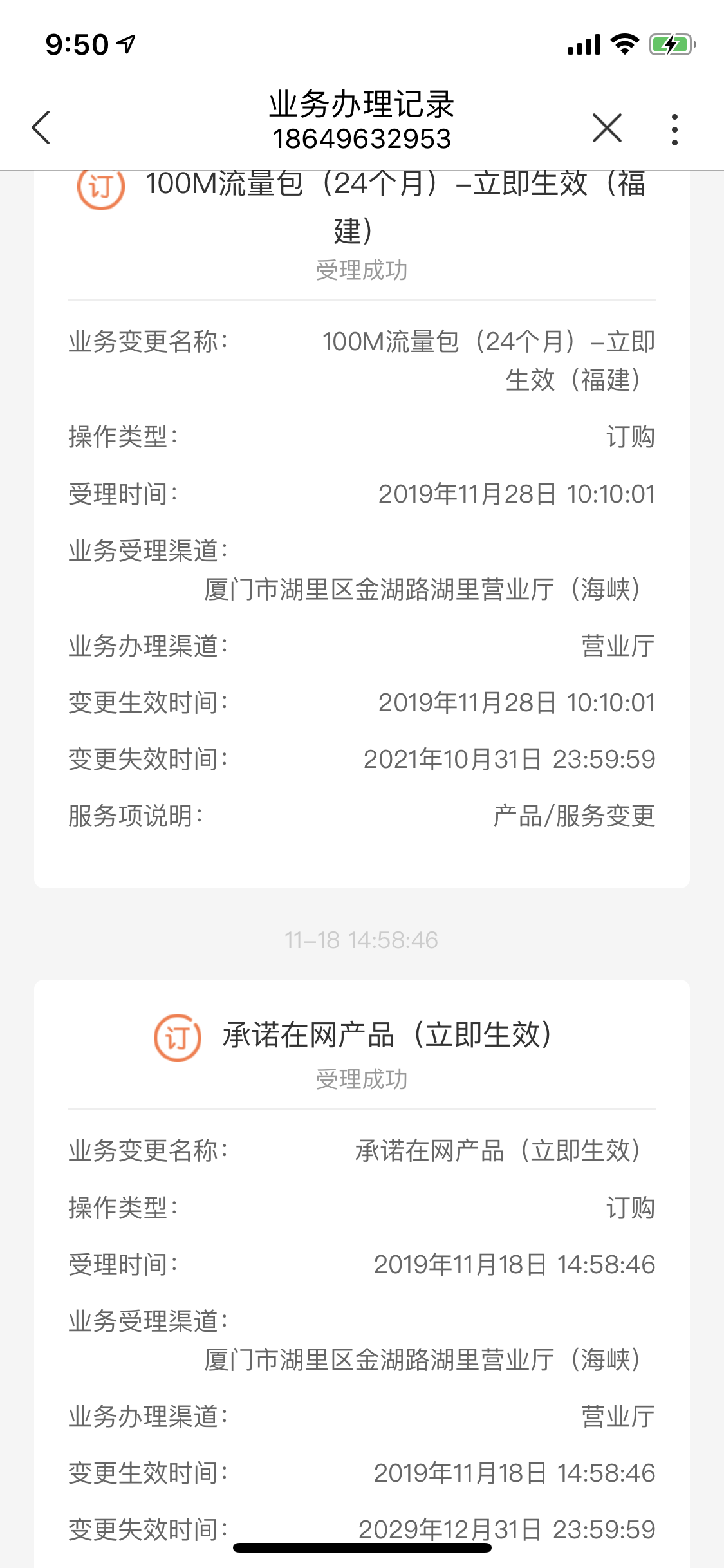Viewport: 724px width, 1568px height.
Task: Open the three-dot overflow menu
Action: click(674, 129)
